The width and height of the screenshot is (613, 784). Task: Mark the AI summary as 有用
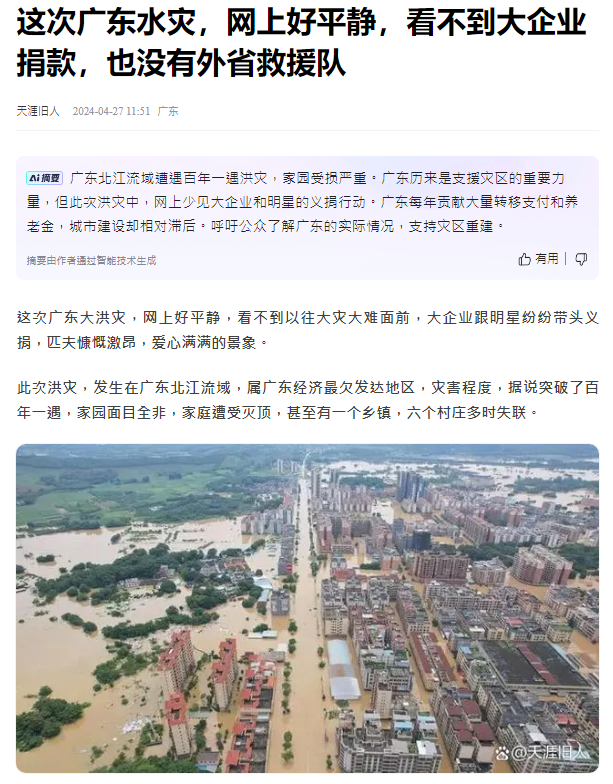tap(538, 259)
